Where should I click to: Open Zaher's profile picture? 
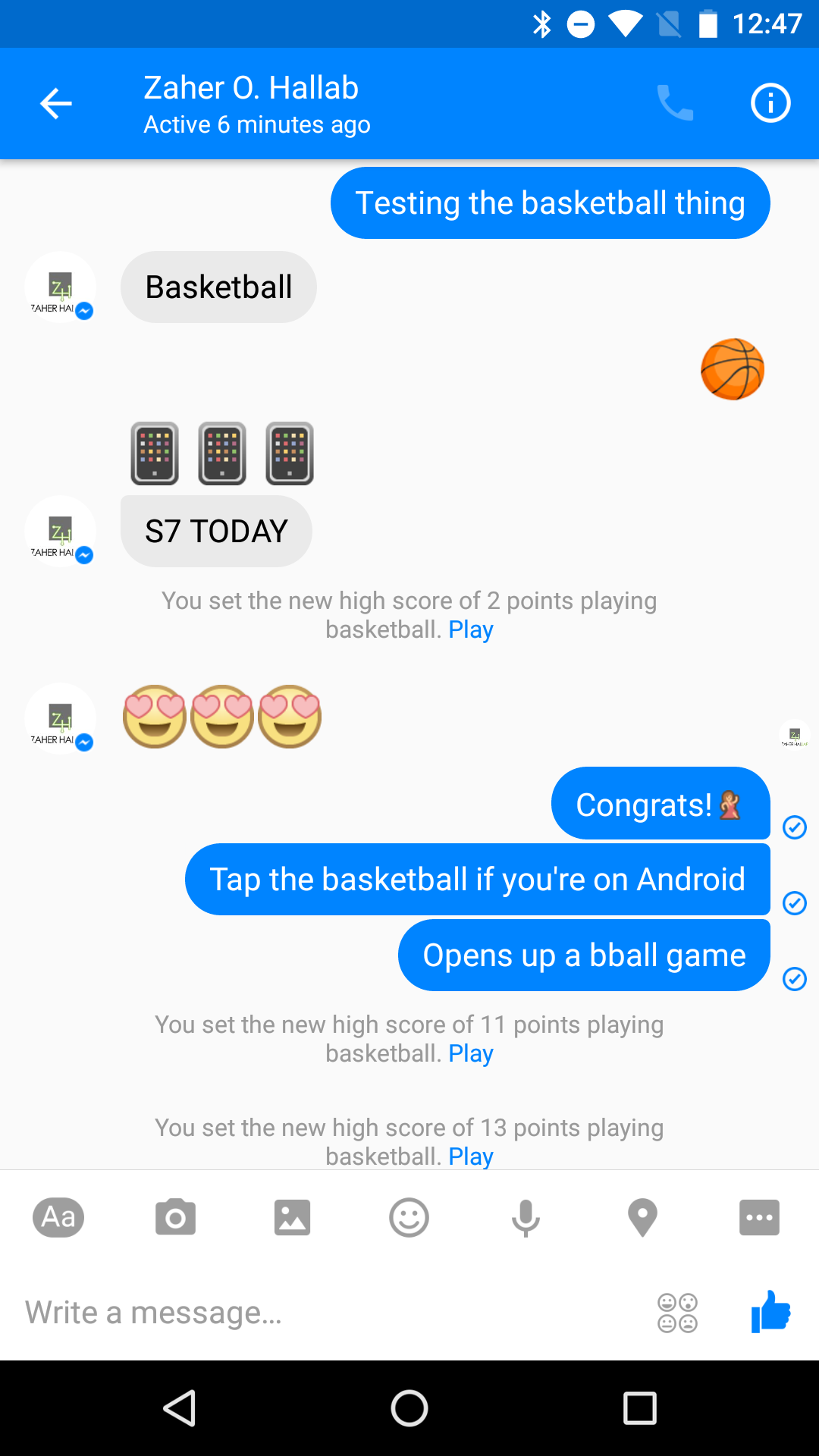[60, 287]
